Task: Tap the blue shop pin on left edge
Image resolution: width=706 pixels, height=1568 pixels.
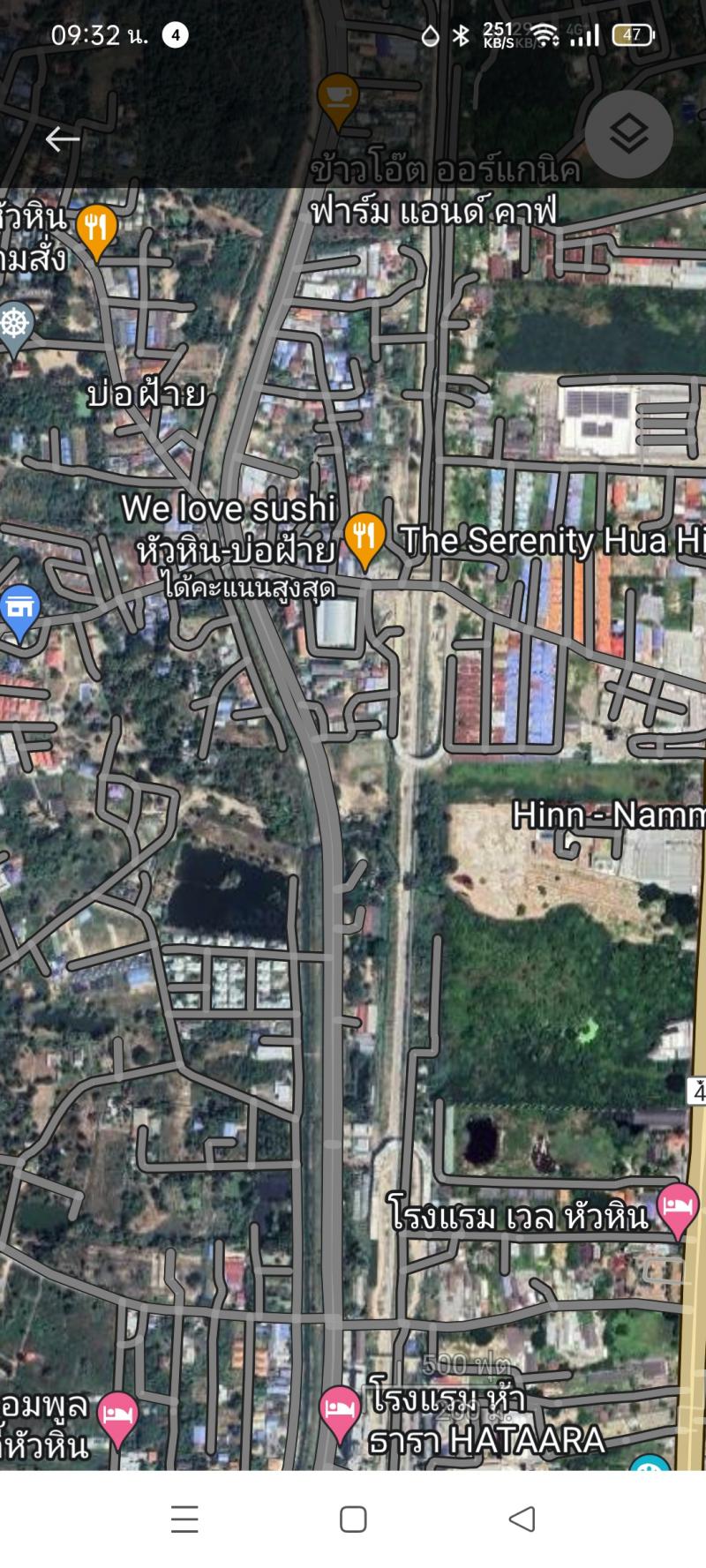Action: coord(20,609)
